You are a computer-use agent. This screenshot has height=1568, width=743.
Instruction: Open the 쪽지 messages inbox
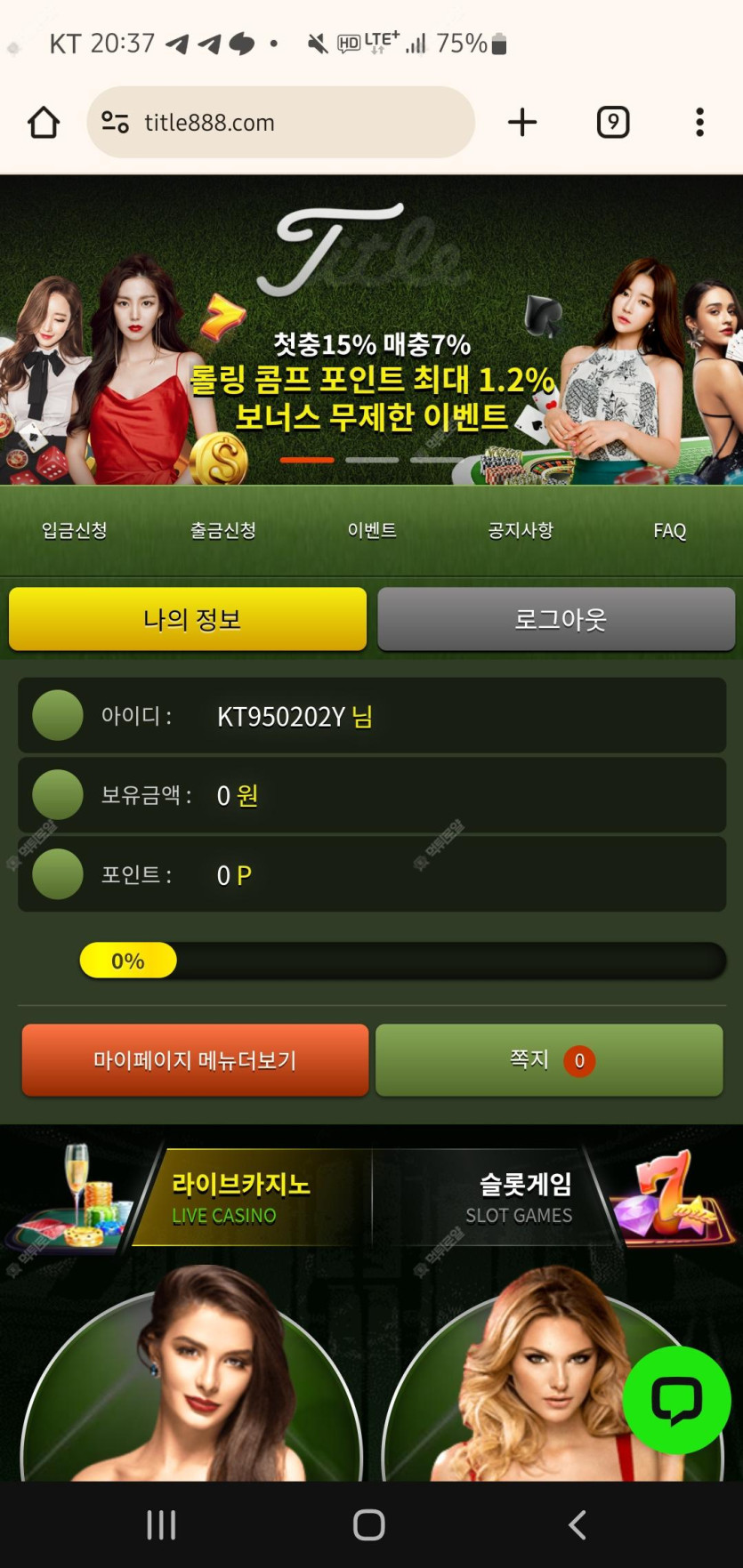[549, 1060]
